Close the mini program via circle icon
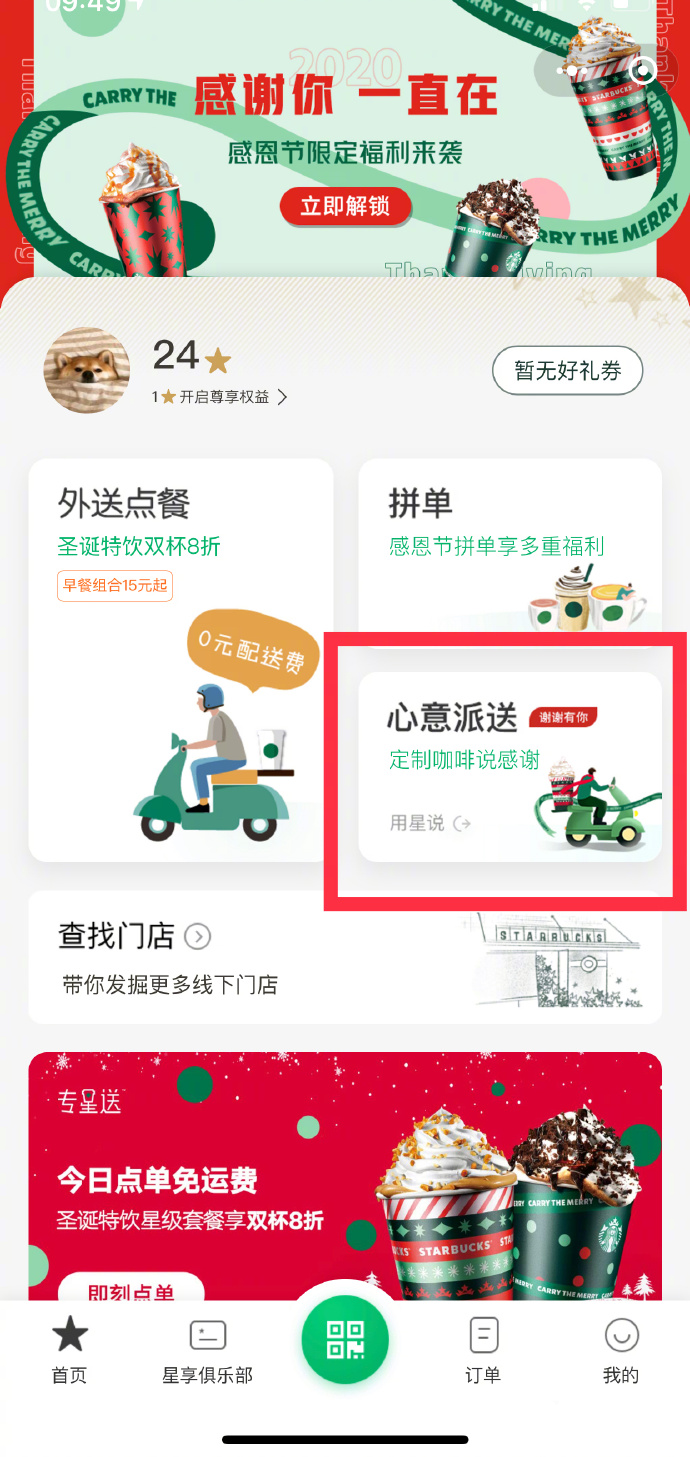The width and height of the screenshot is (690, 1457). click(x=645, y=70)
